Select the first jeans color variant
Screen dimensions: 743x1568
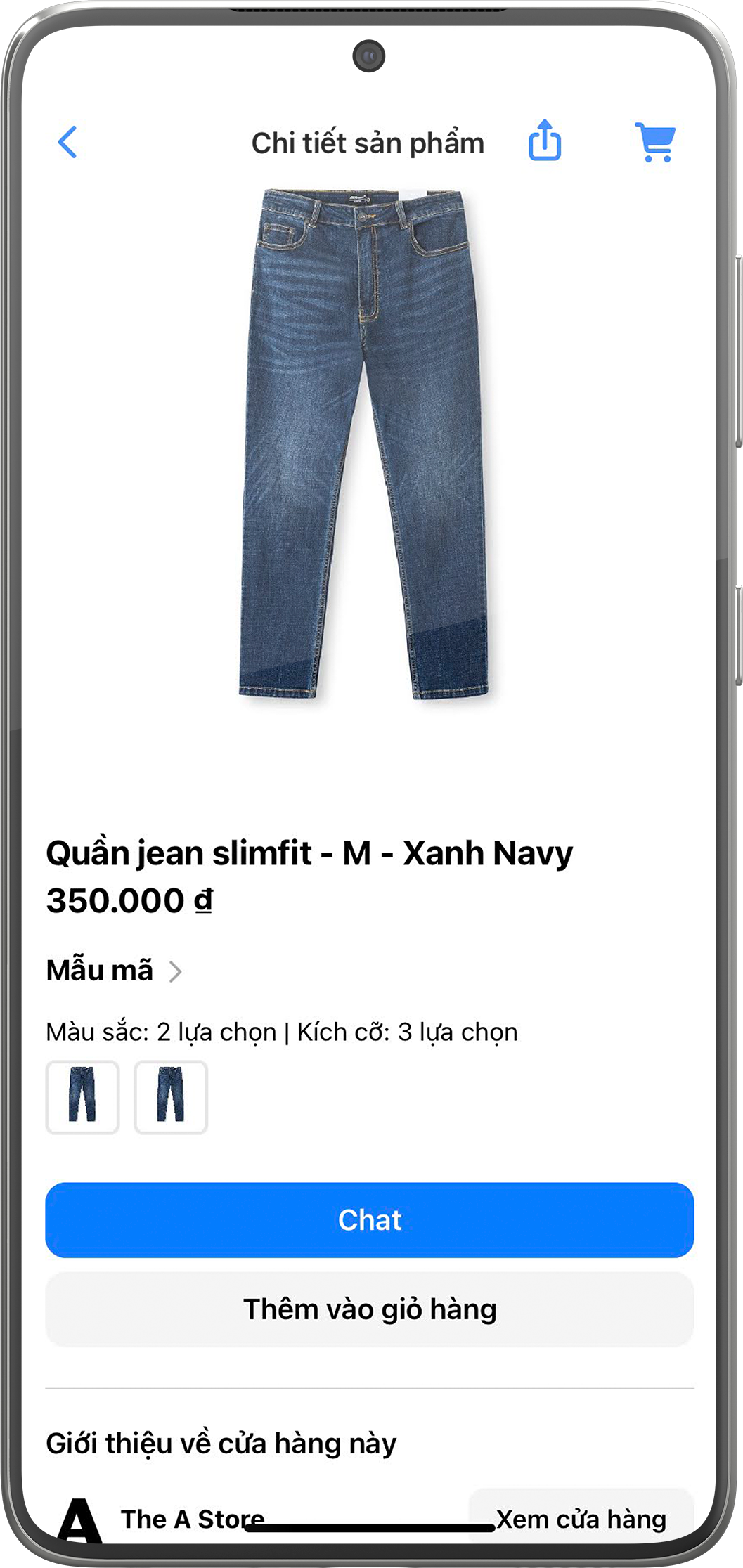point(83,1096)
